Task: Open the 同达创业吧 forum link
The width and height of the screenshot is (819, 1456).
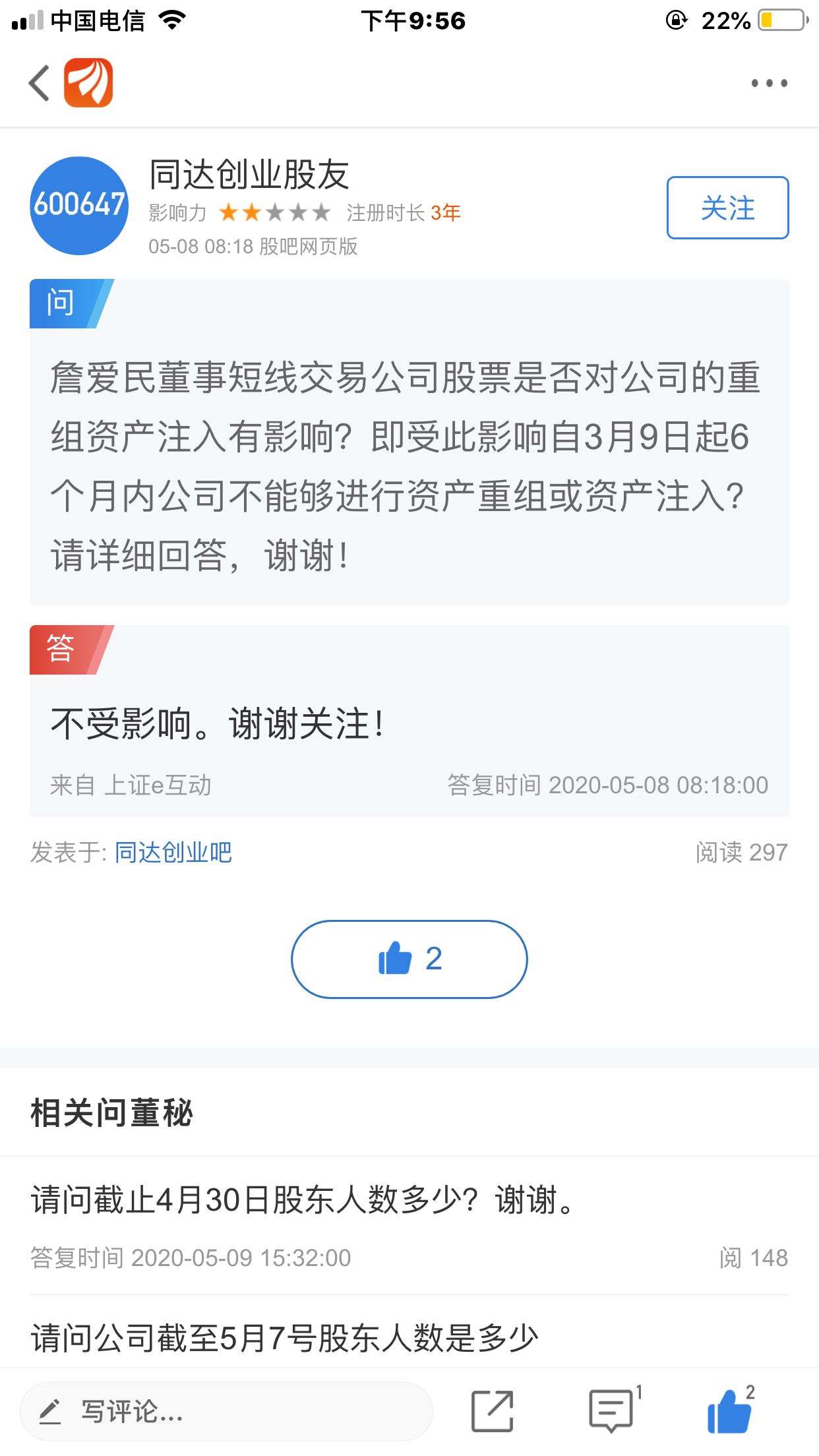Action: [x=172, y=852]
